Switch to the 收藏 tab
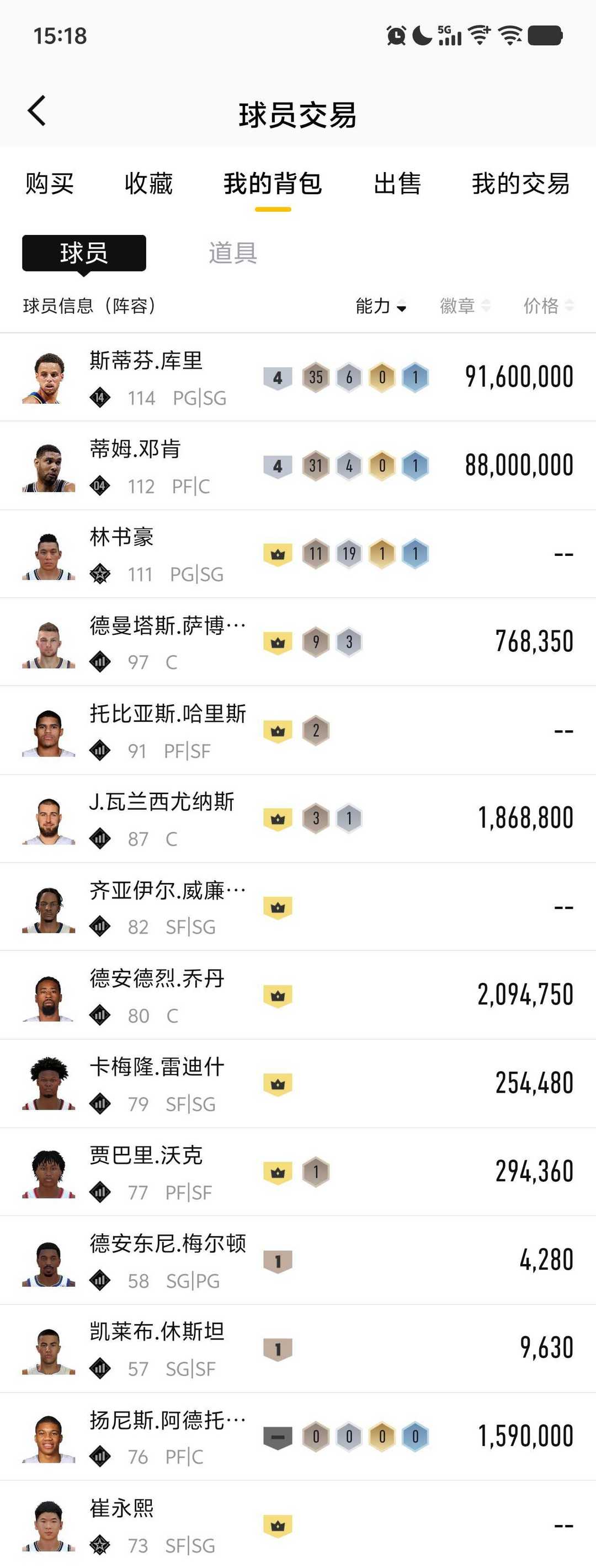Image resolution: width=596 pixels, height=1568 pixels. (148, 184)
